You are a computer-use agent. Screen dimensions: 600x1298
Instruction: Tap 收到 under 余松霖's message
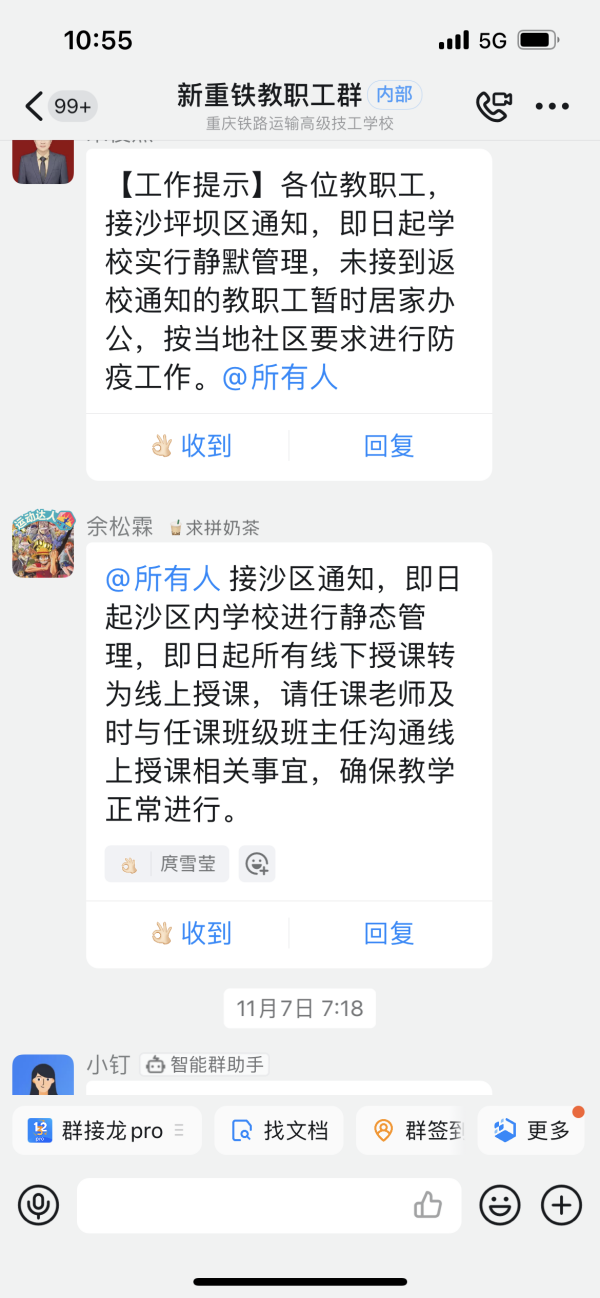(191, 933)
